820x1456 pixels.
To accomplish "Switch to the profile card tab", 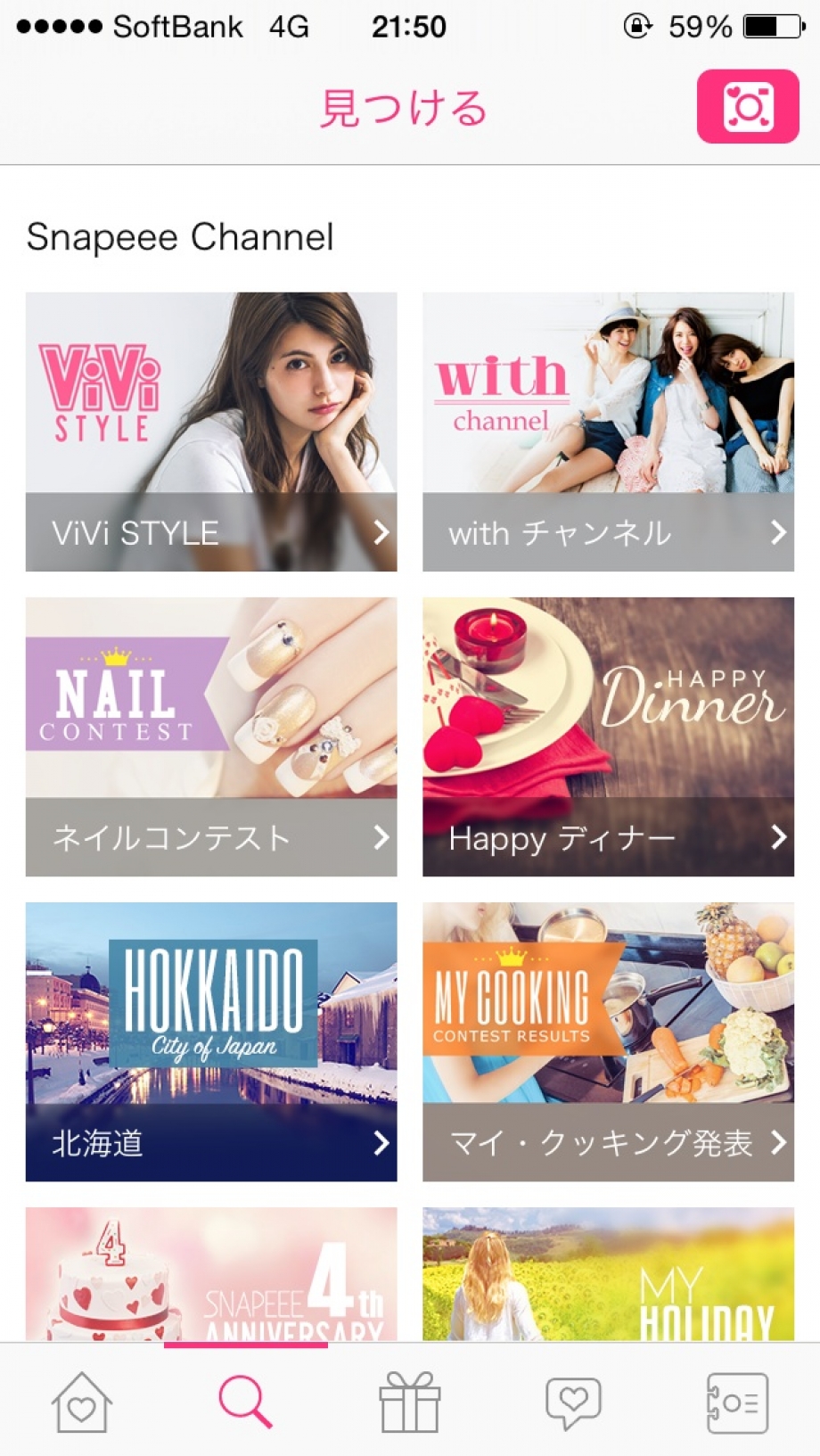I will point(737,1403).
